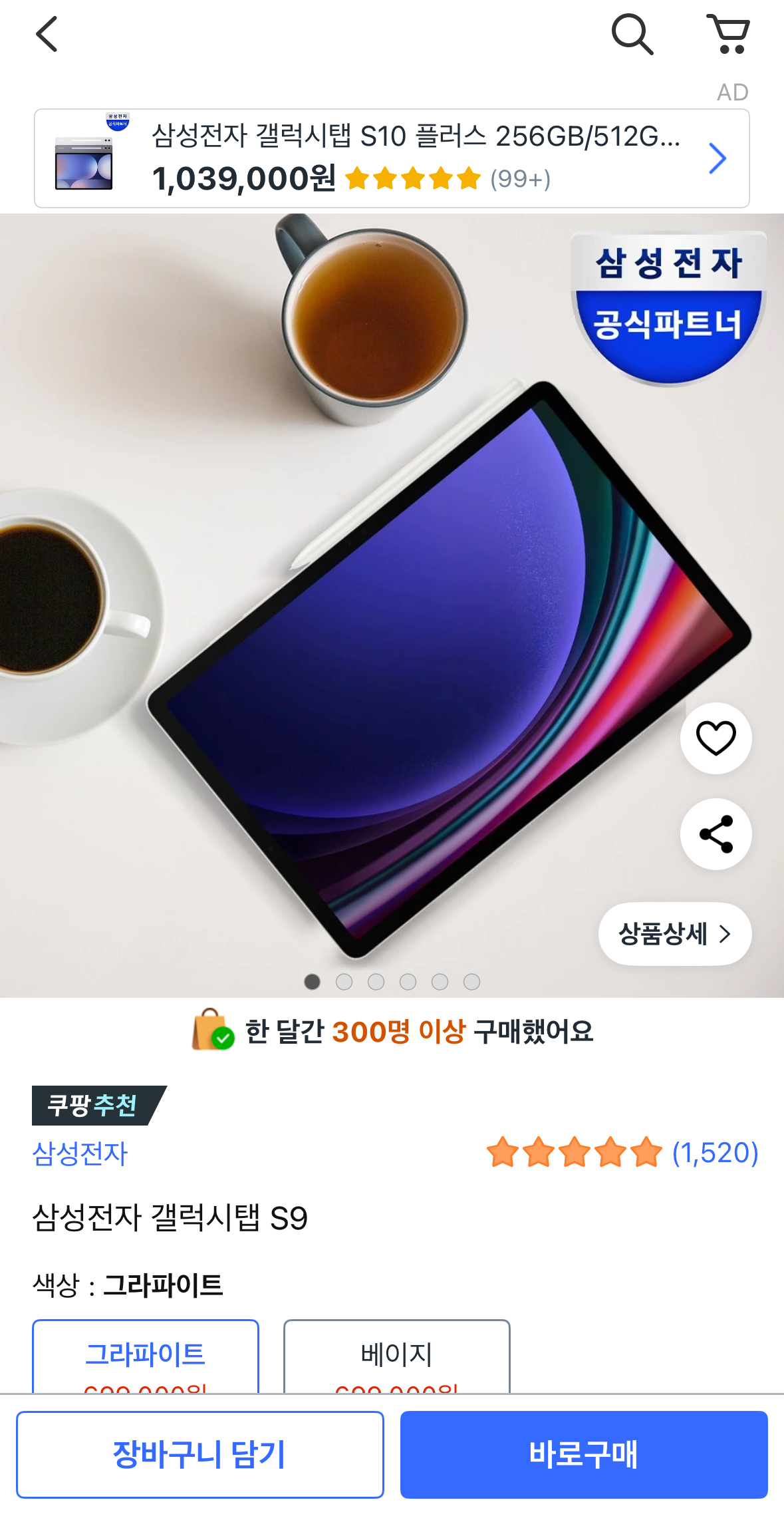
Task: Open the search icon
Action: (x=632, y=35)
